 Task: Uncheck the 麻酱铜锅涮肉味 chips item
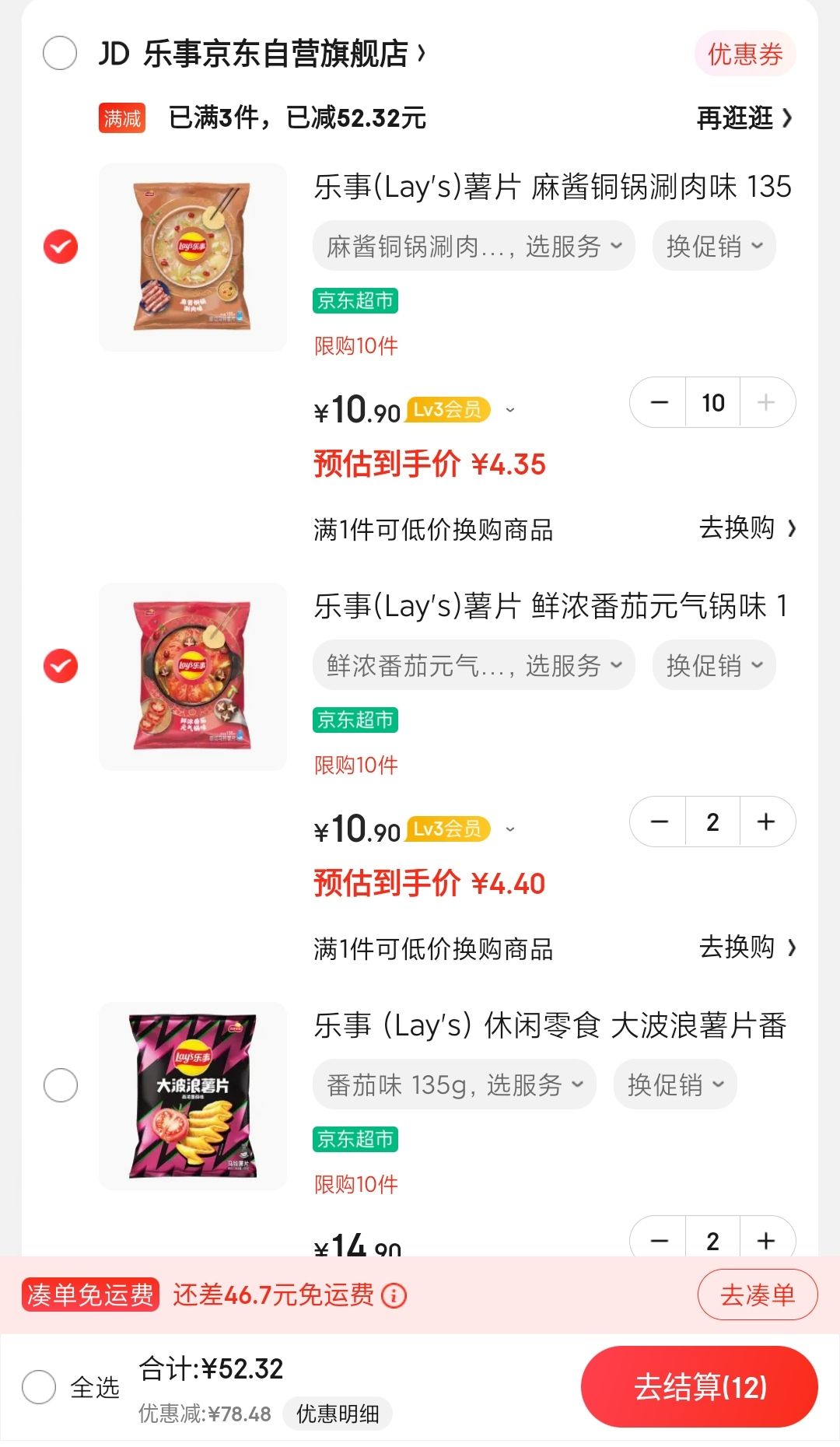point(59,245)
